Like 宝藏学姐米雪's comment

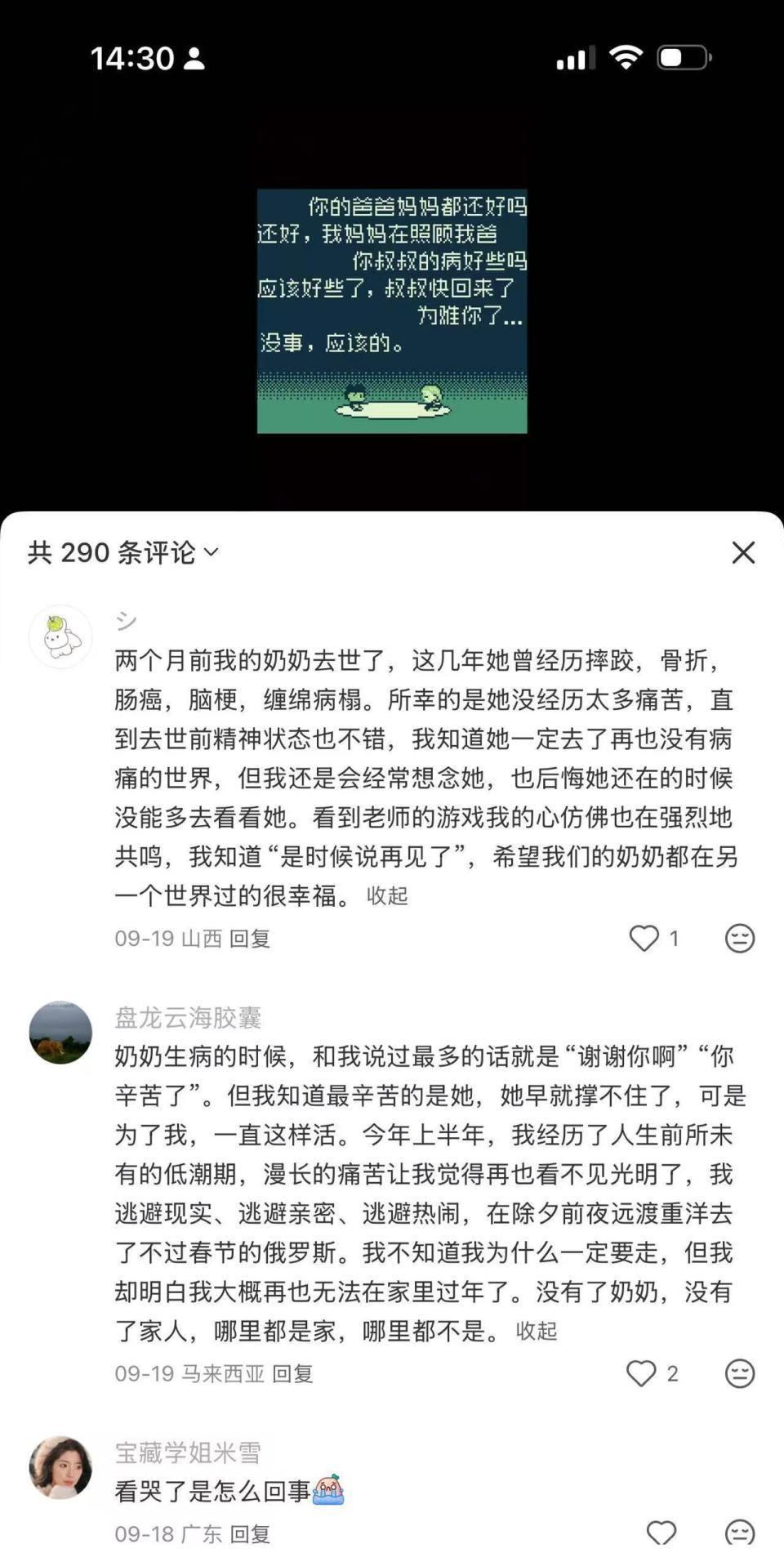(x=661, y=1533)
